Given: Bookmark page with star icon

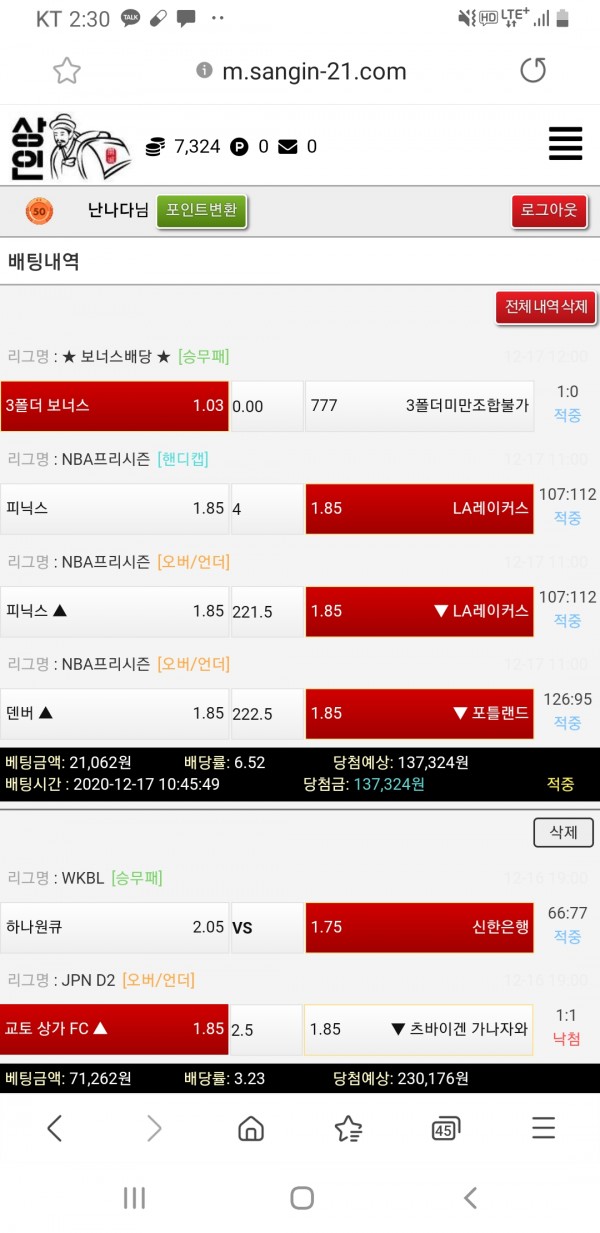Looking at the screenshot, I should click(67, 71).
